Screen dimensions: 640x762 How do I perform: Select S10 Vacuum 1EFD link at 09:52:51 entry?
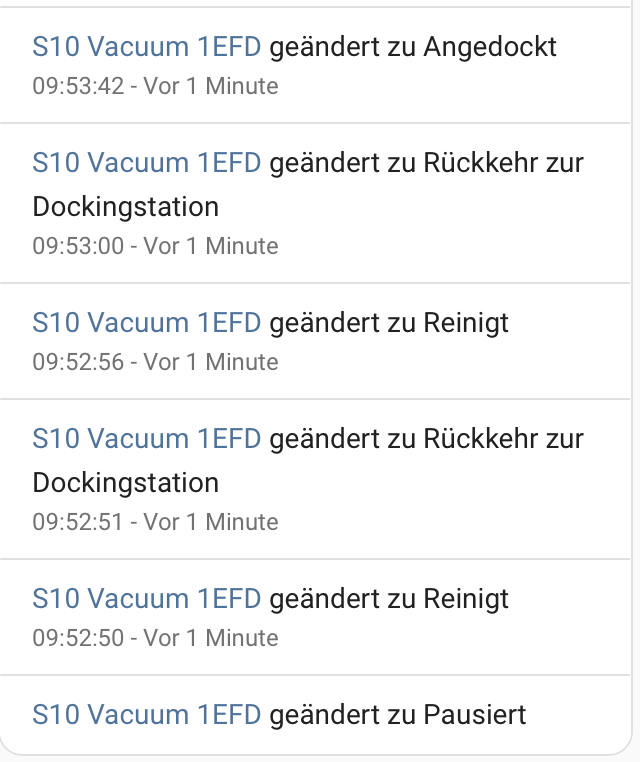click(x=146, y=438)
